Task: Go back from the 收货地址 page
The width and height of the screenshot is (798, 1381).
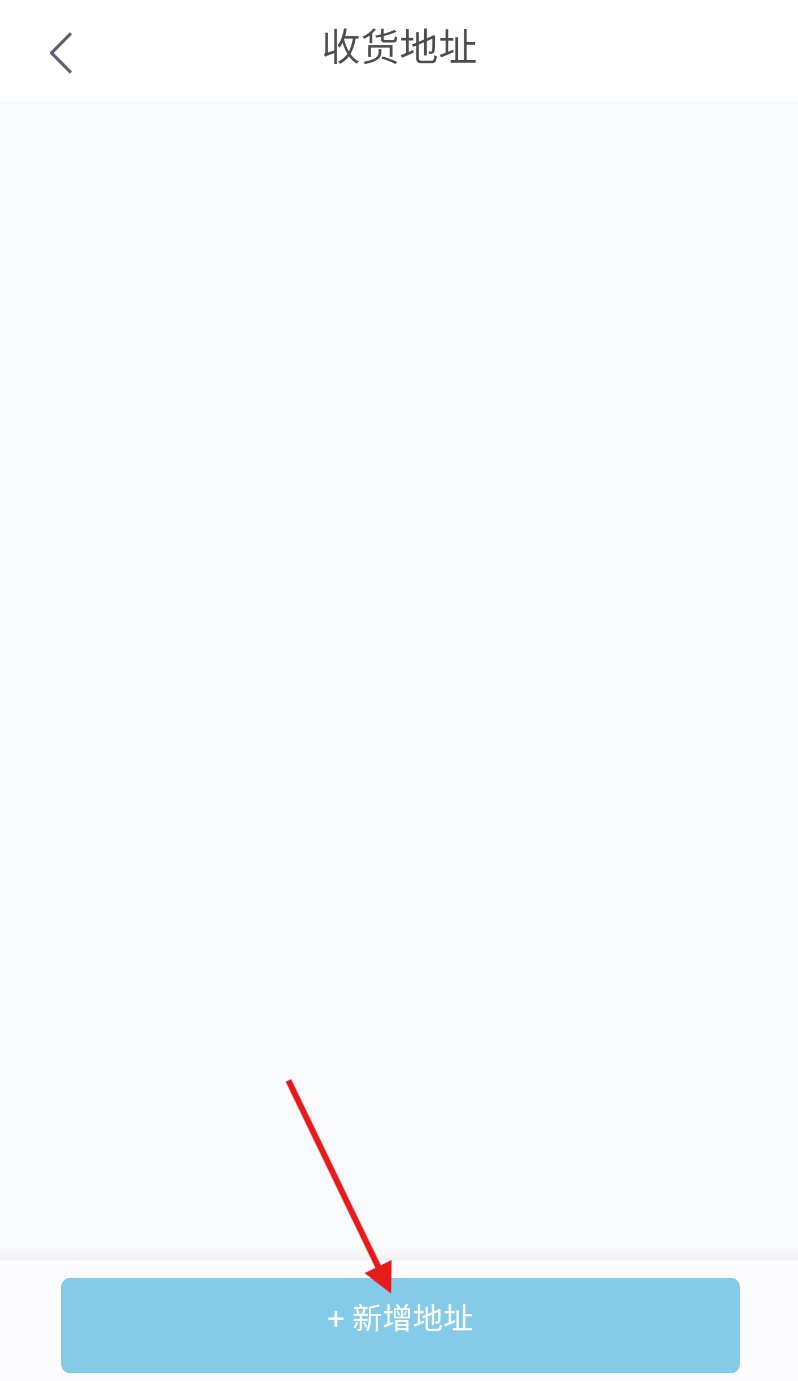Action: point(61,53)
